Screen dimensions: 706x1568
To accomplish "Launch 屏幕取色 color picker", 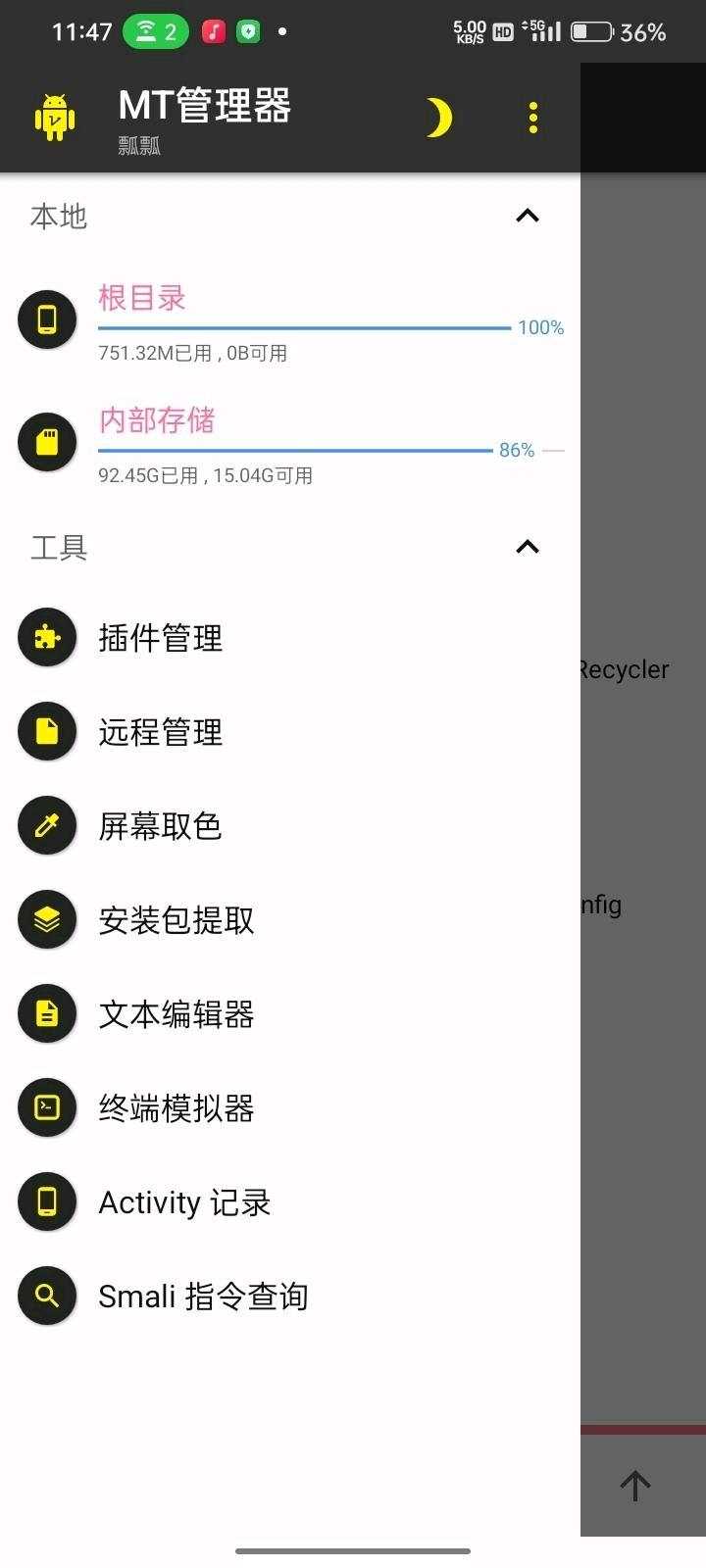I will click(x=290, y=826).
